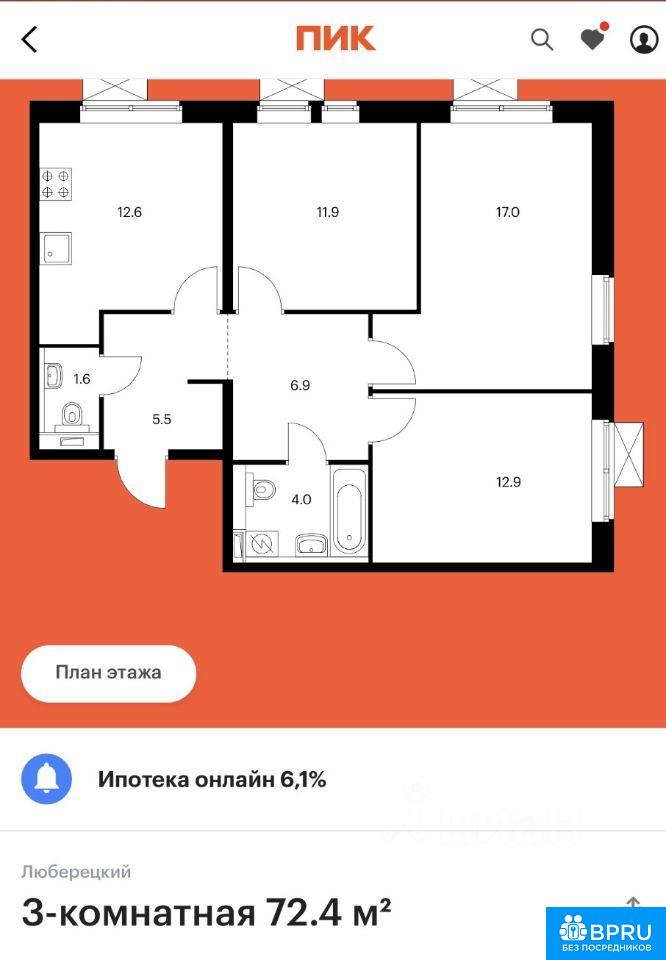Open favorites heart icon
Screen dimensions: 666x960
(592, 39)
